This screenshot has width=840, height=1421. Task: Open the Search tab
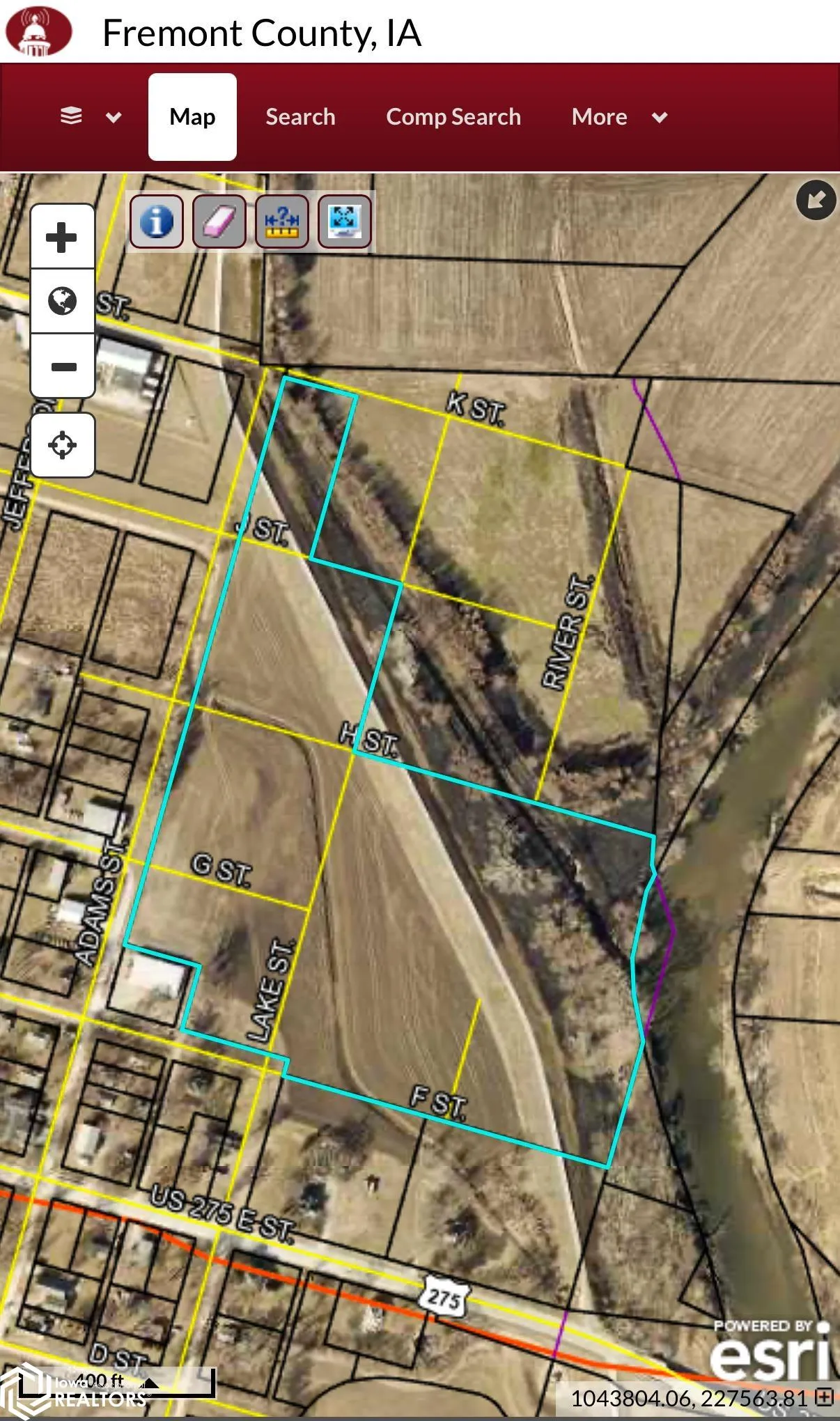point(300,117)
